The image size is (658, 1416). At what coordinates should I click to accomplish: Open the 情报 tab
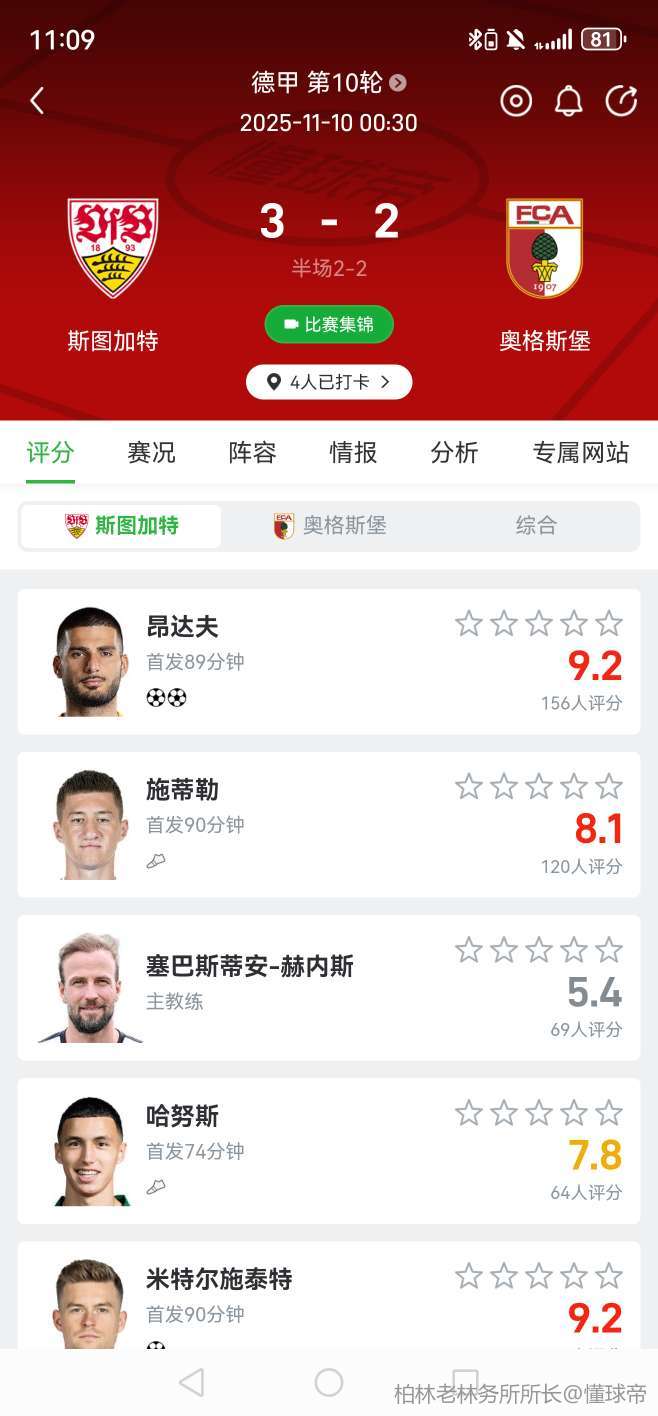click(x=353, y=453)
